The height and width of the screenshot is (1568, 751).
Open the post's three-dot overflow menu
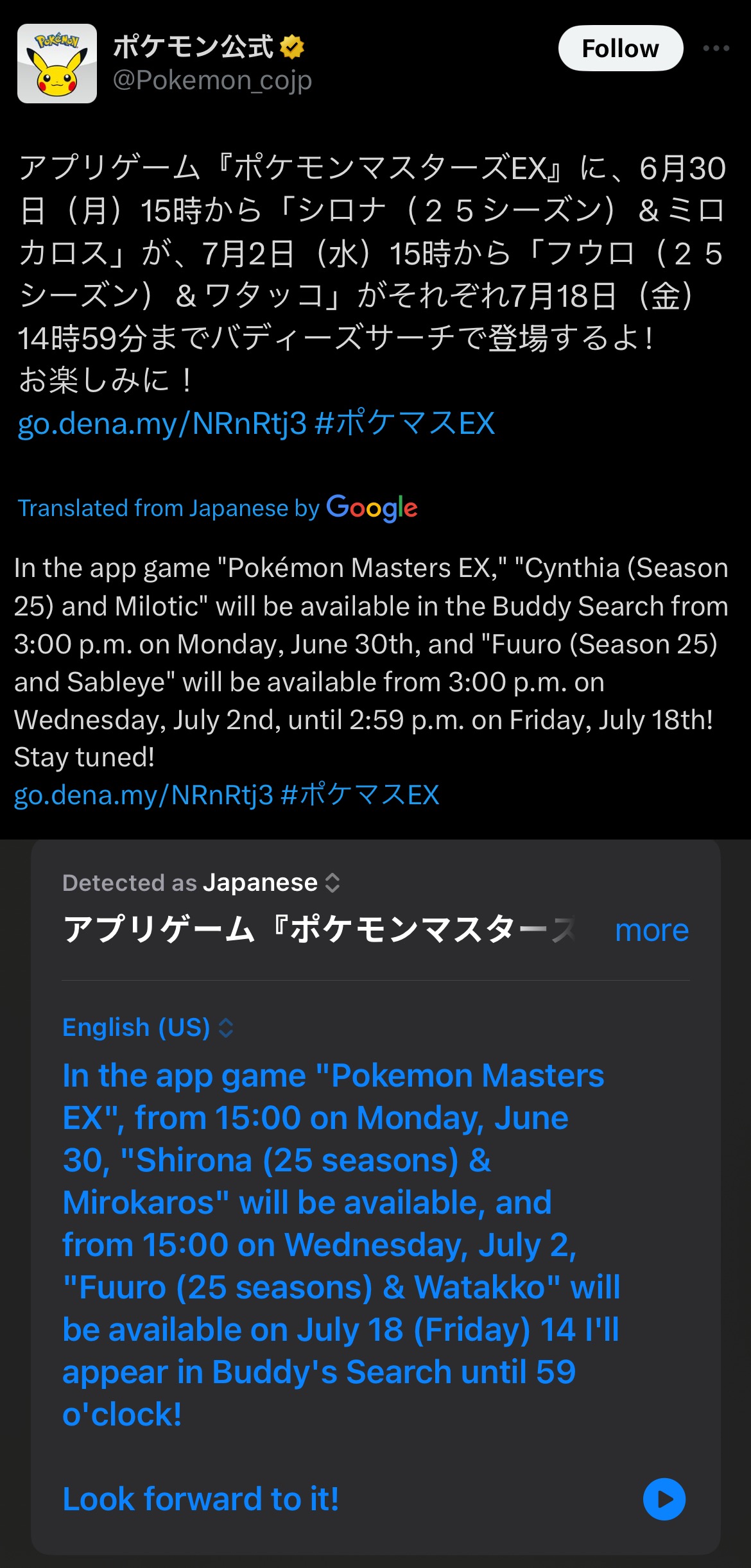tap(716, 48)
